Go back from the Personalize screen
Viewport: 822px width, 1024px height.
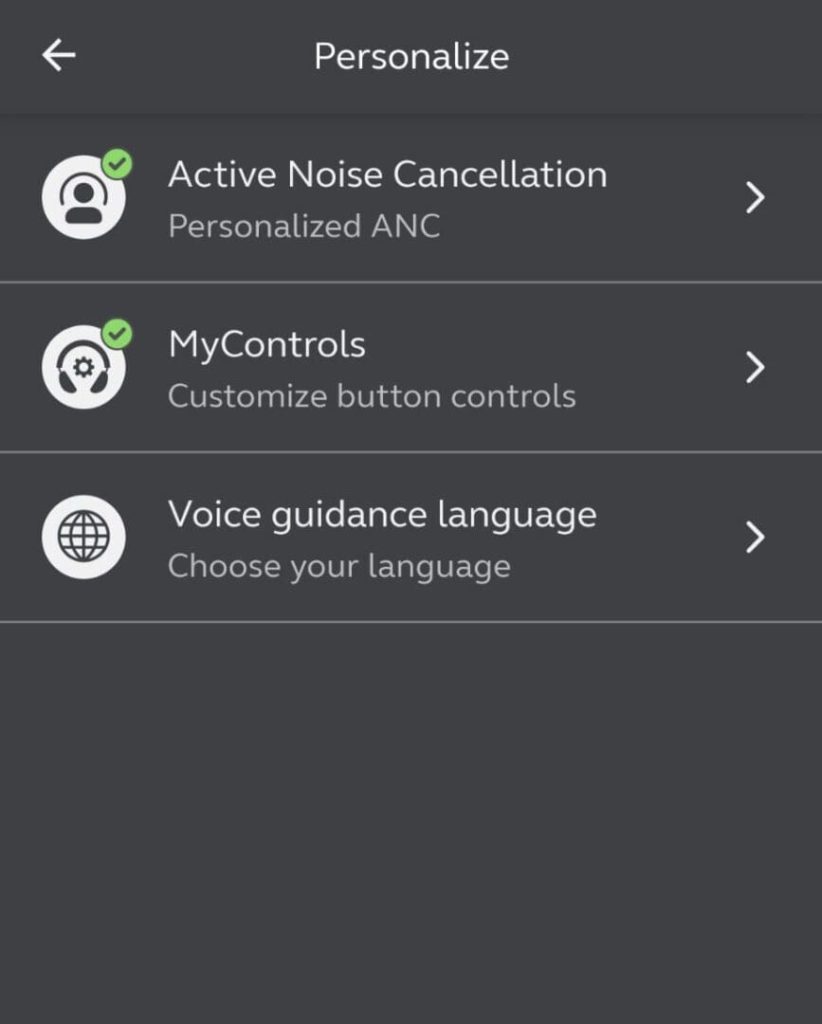coord(58,56)
